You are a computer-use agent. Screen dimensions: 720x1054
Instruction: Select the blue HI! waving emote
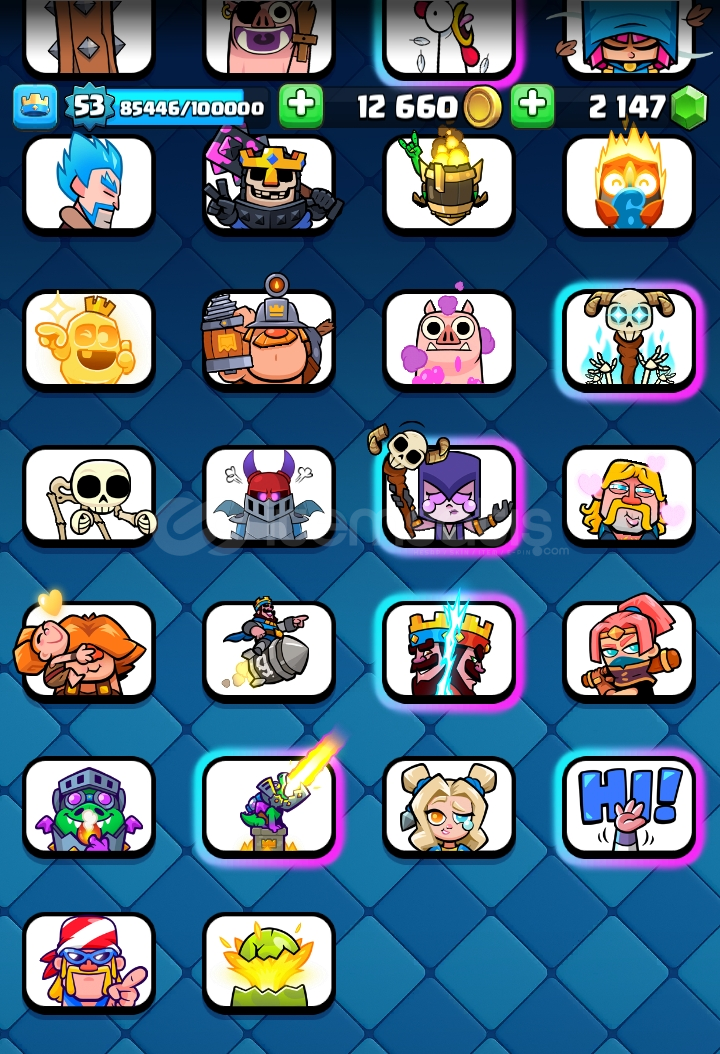[629, 806]
